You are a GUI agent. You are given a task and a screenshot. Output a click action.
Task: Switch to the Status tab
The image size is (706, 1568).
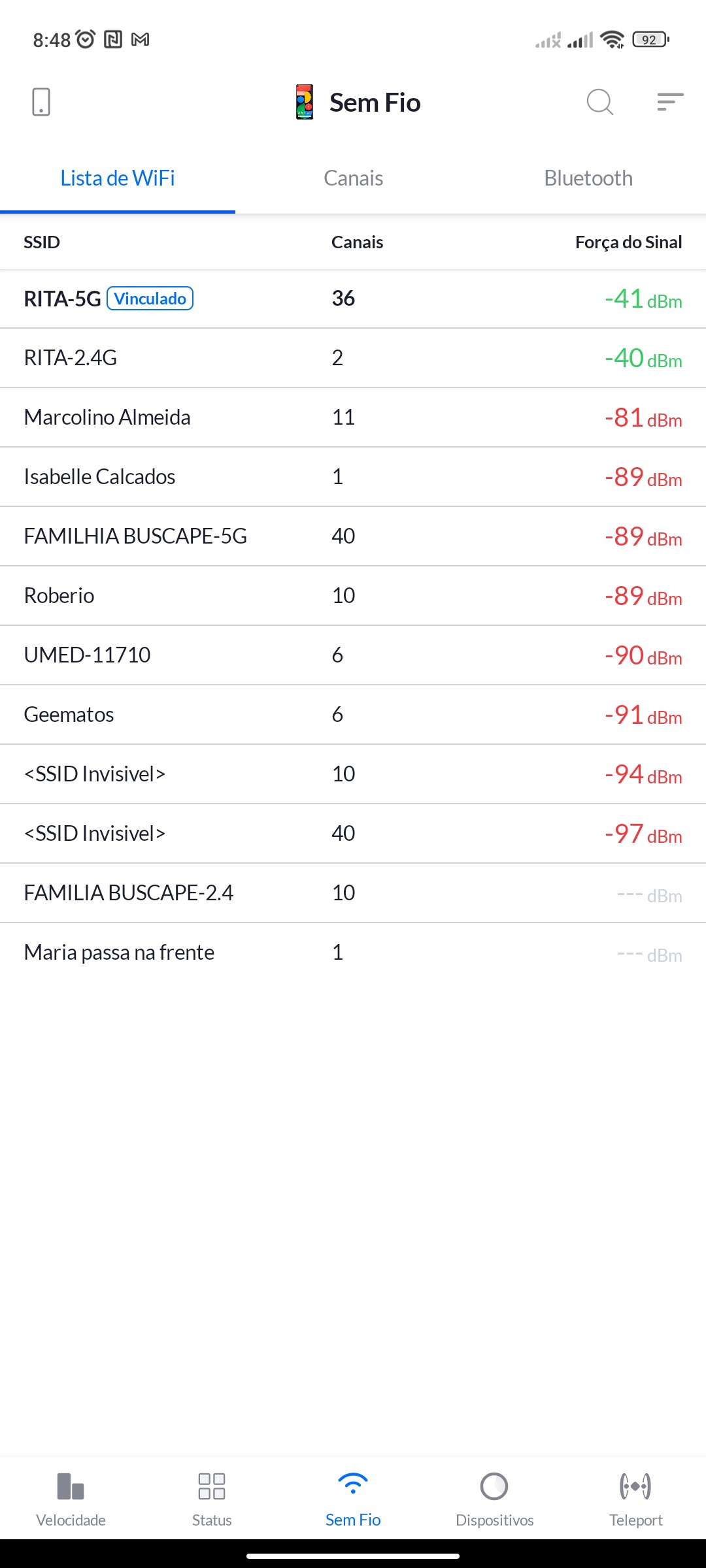coord(212,1497)
